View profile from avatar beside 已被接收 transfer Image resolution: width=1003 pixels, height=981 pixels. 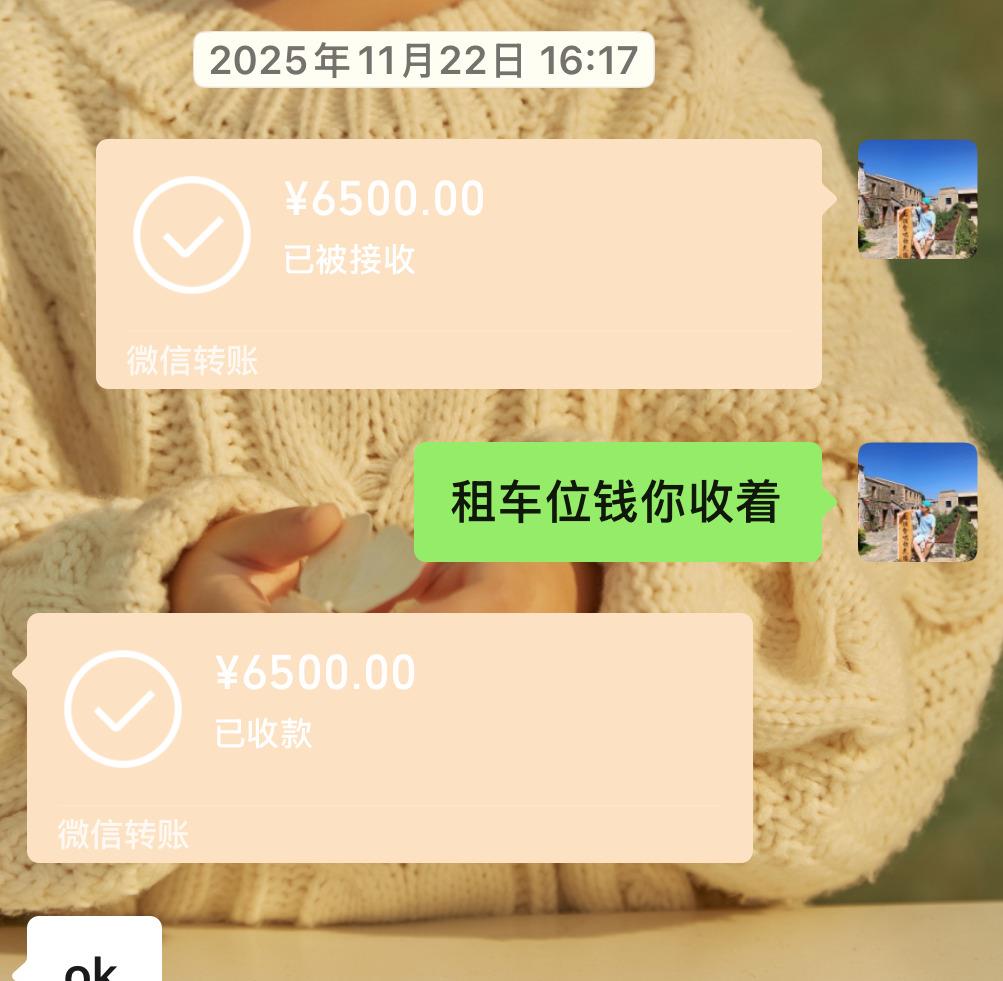917,199
